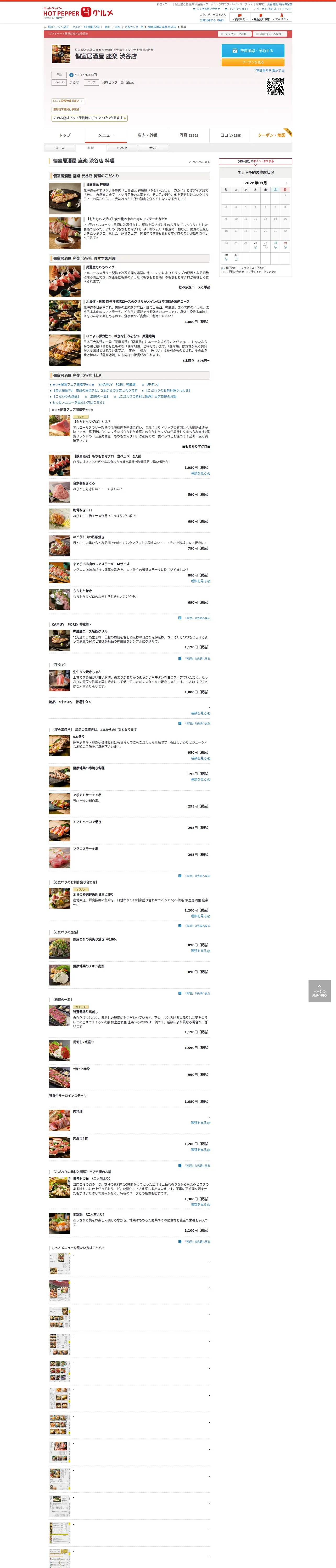Switch to the トップ tab
Screen dimensions: 336x1568
pos(65,135)
